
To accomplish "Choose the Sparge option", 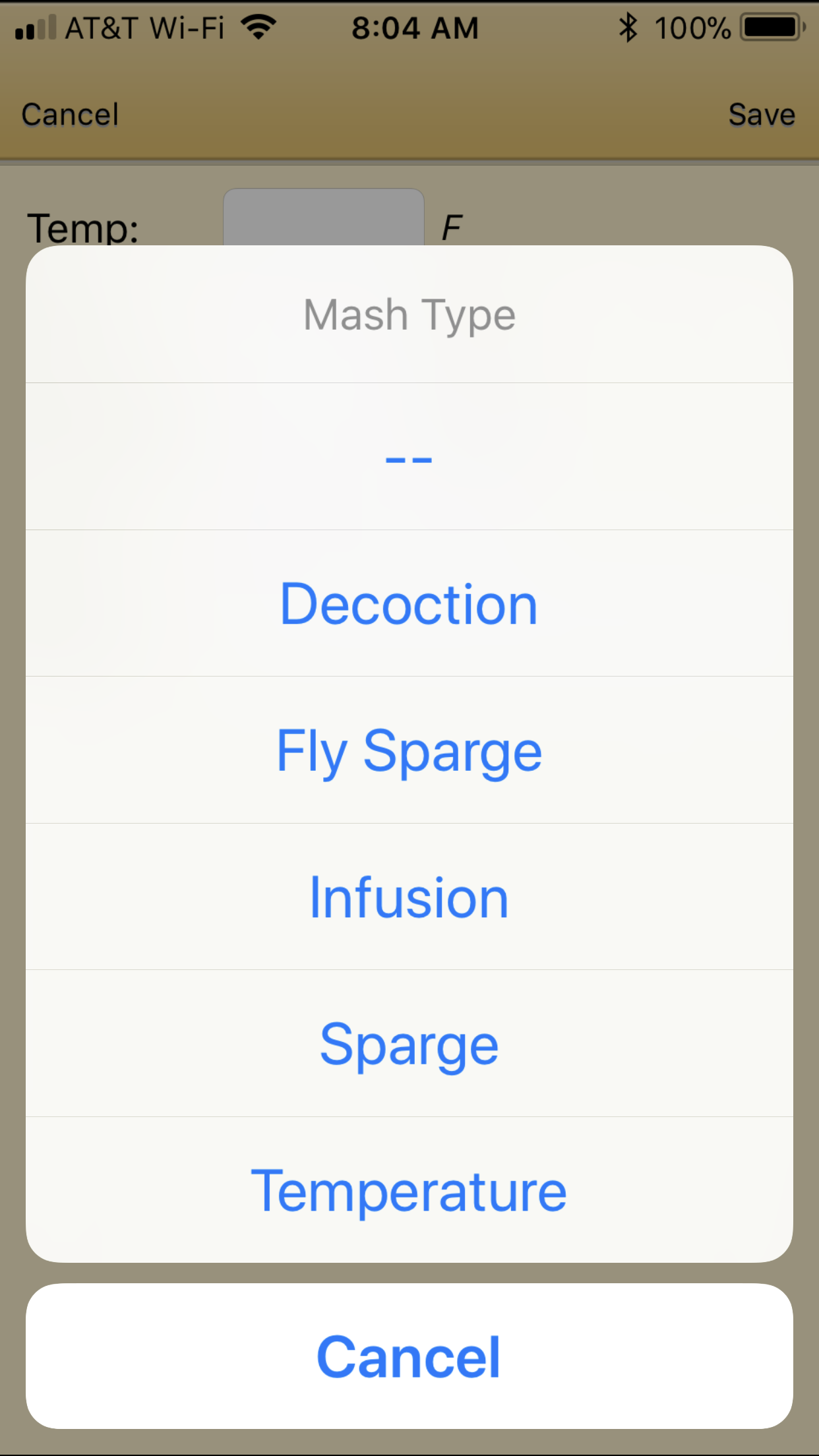I will [409, 1044].
